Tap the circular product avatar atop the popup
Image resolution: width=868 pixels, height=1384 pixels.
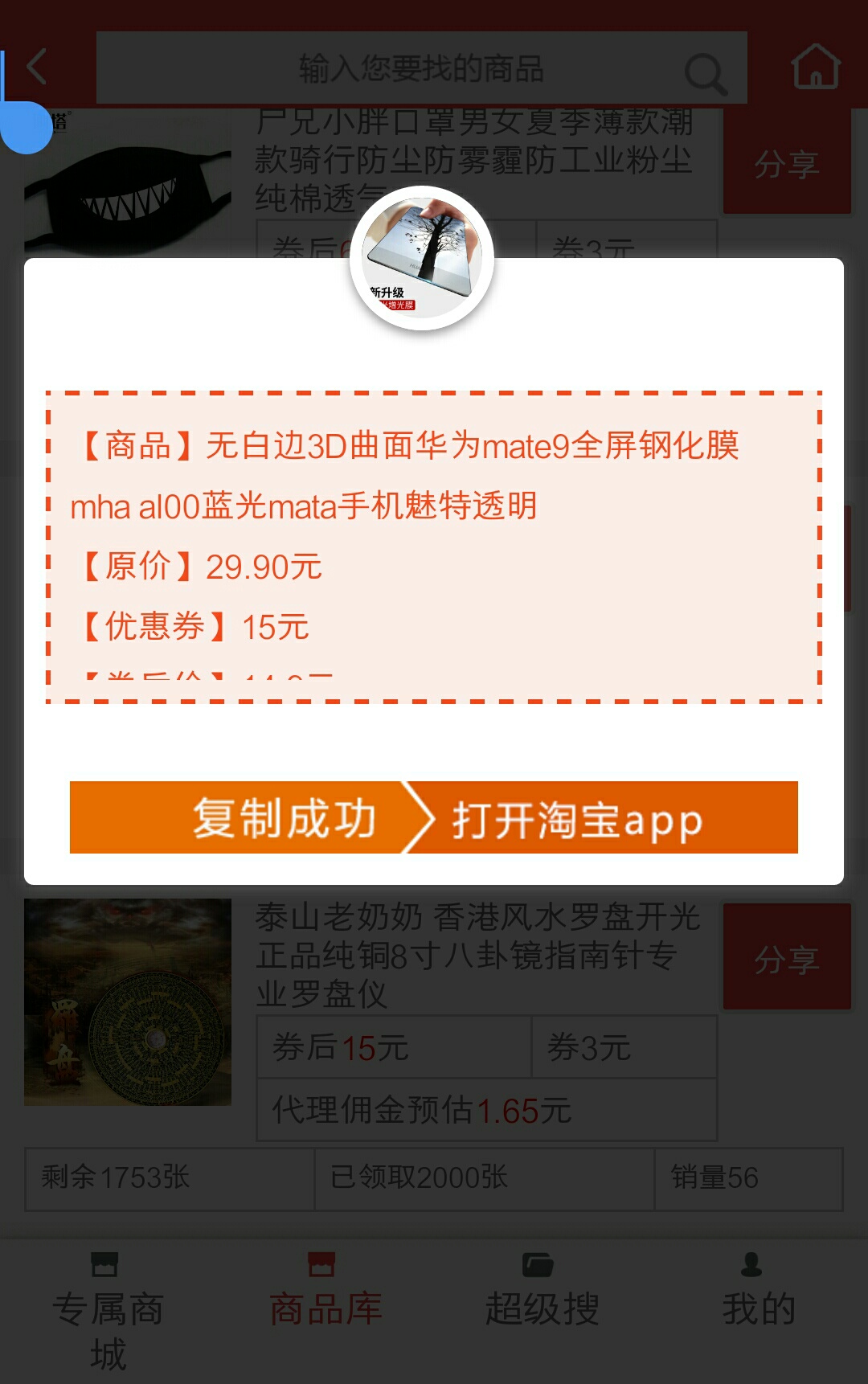point(421,260)
